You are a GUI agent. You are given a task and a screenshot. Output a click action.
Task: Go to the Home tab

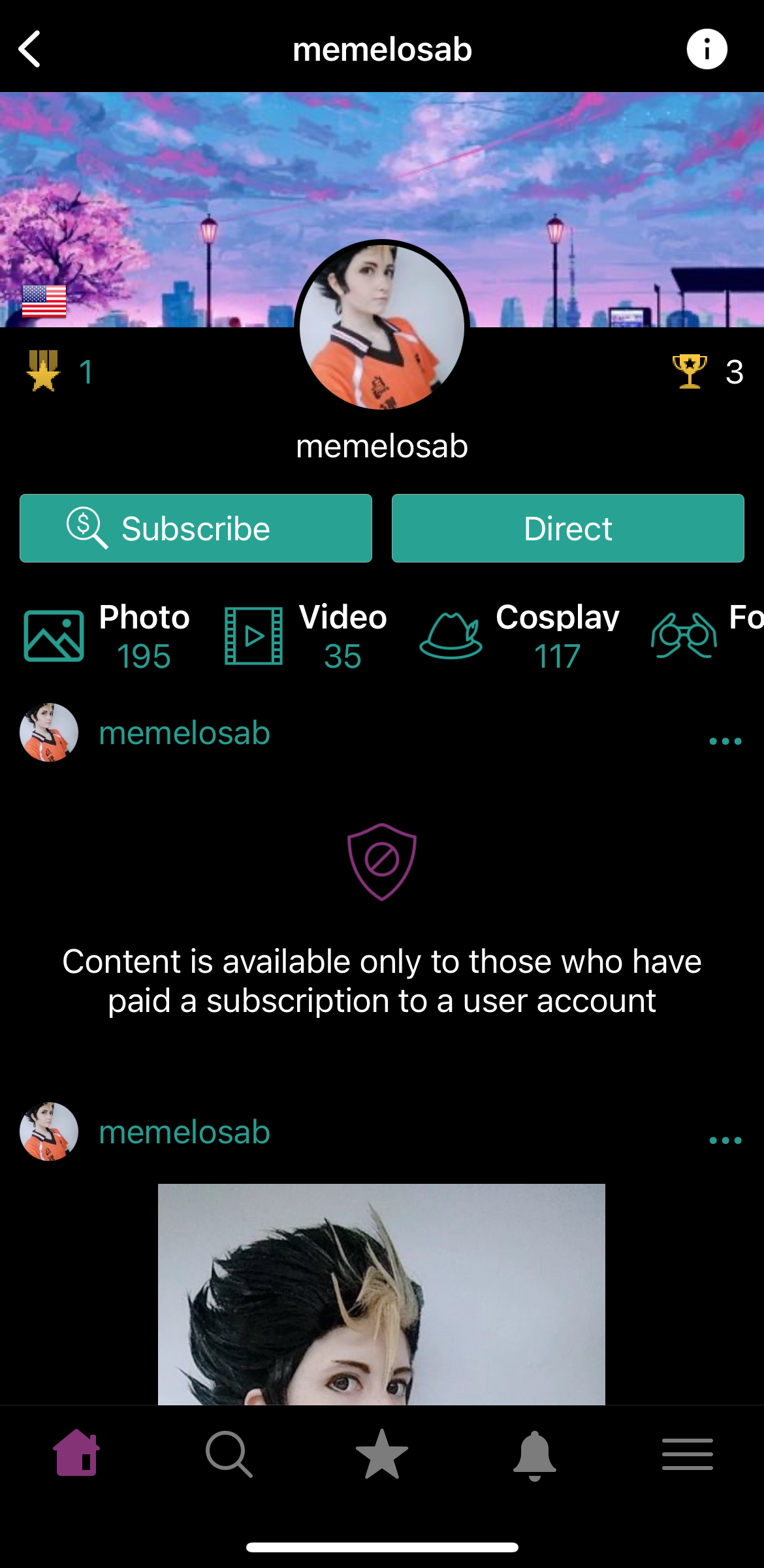(x=76, y=1453)
